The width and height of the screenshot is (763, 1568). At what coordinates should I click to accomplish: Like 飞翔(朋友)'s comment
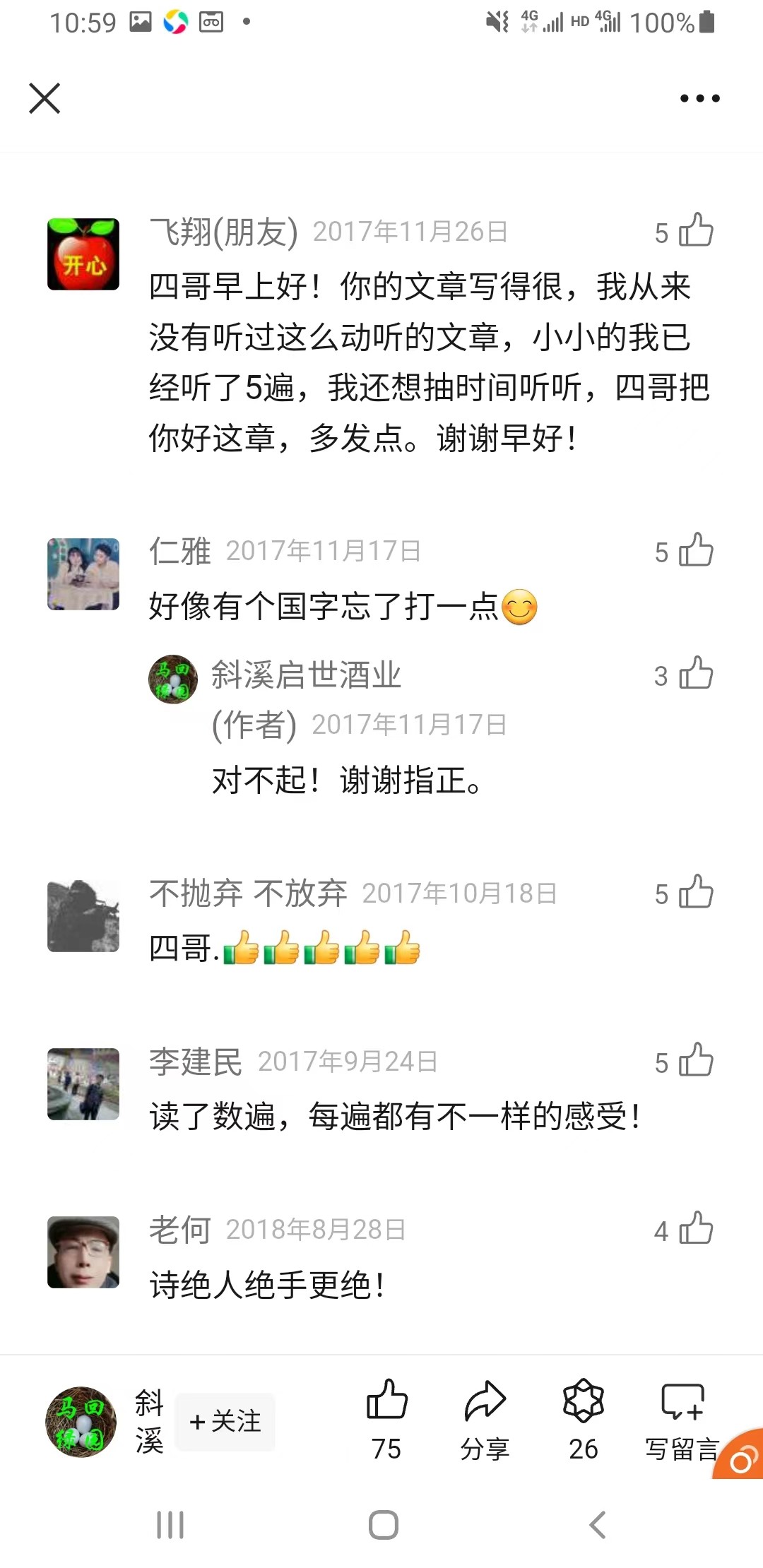pyautogui.click(x=695, y=231)
